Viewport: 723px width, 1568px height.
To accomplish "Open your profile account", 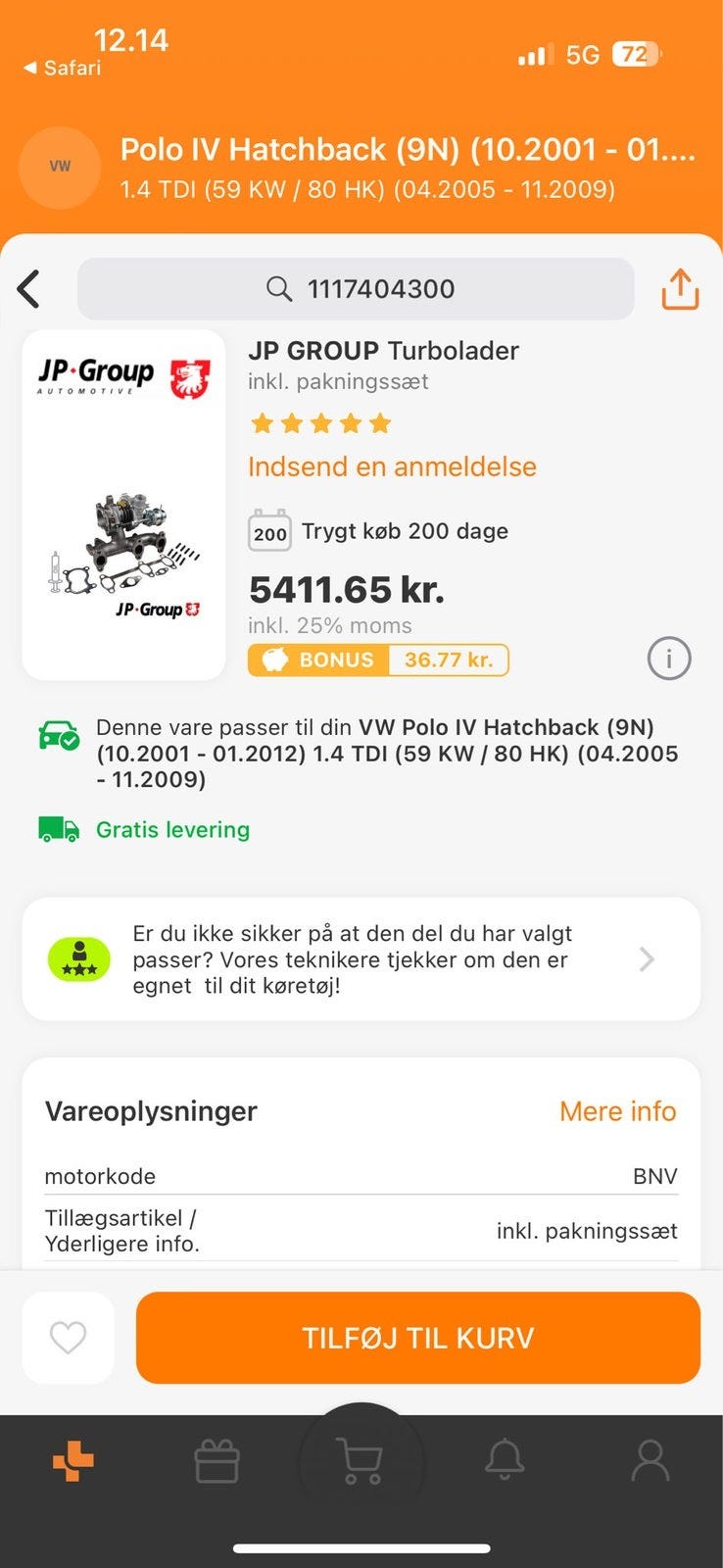I will point(651,1460).
